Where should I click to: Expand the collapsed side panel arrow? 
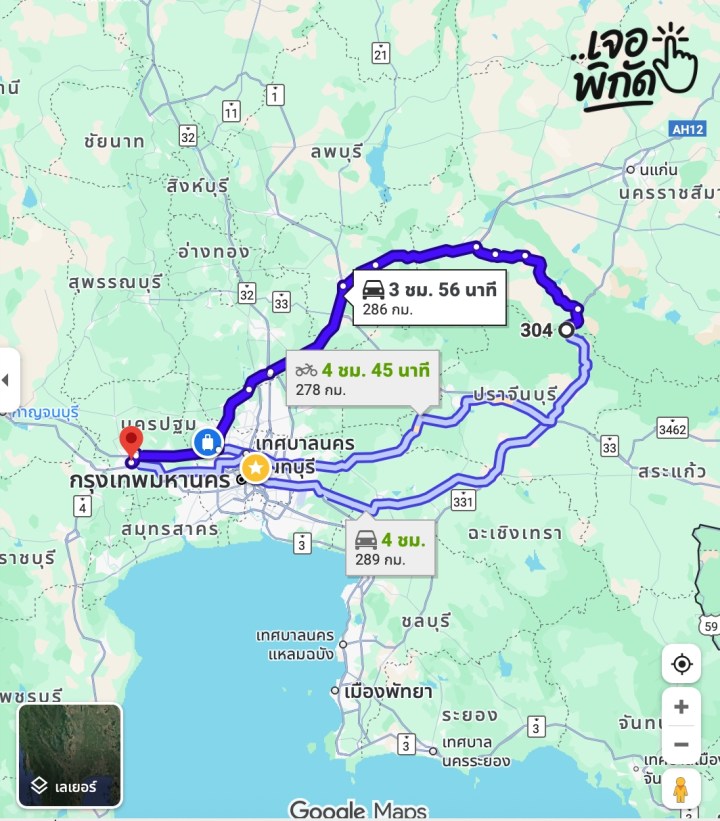(x=8, y=380)
